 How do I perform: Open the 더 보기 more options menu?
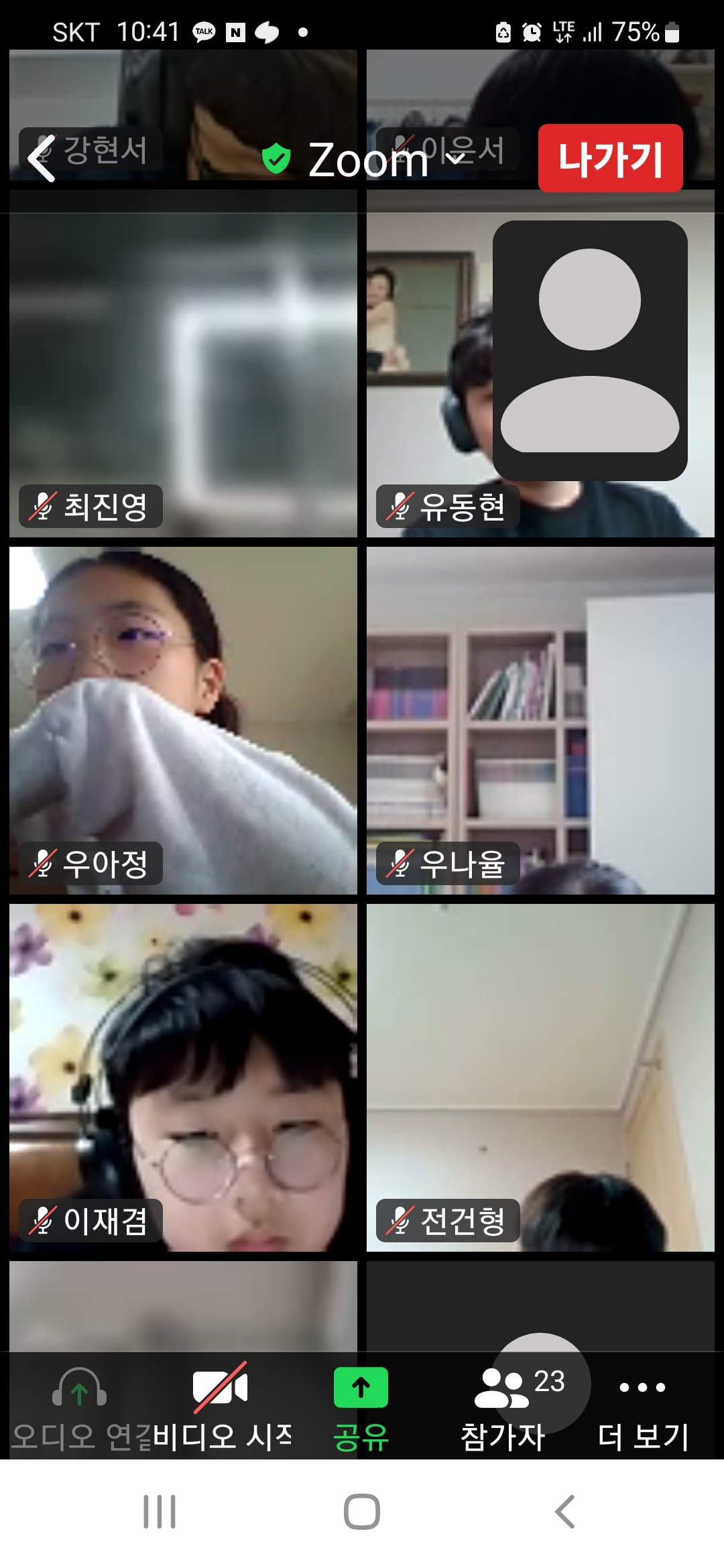click(x=642, y=1407)
